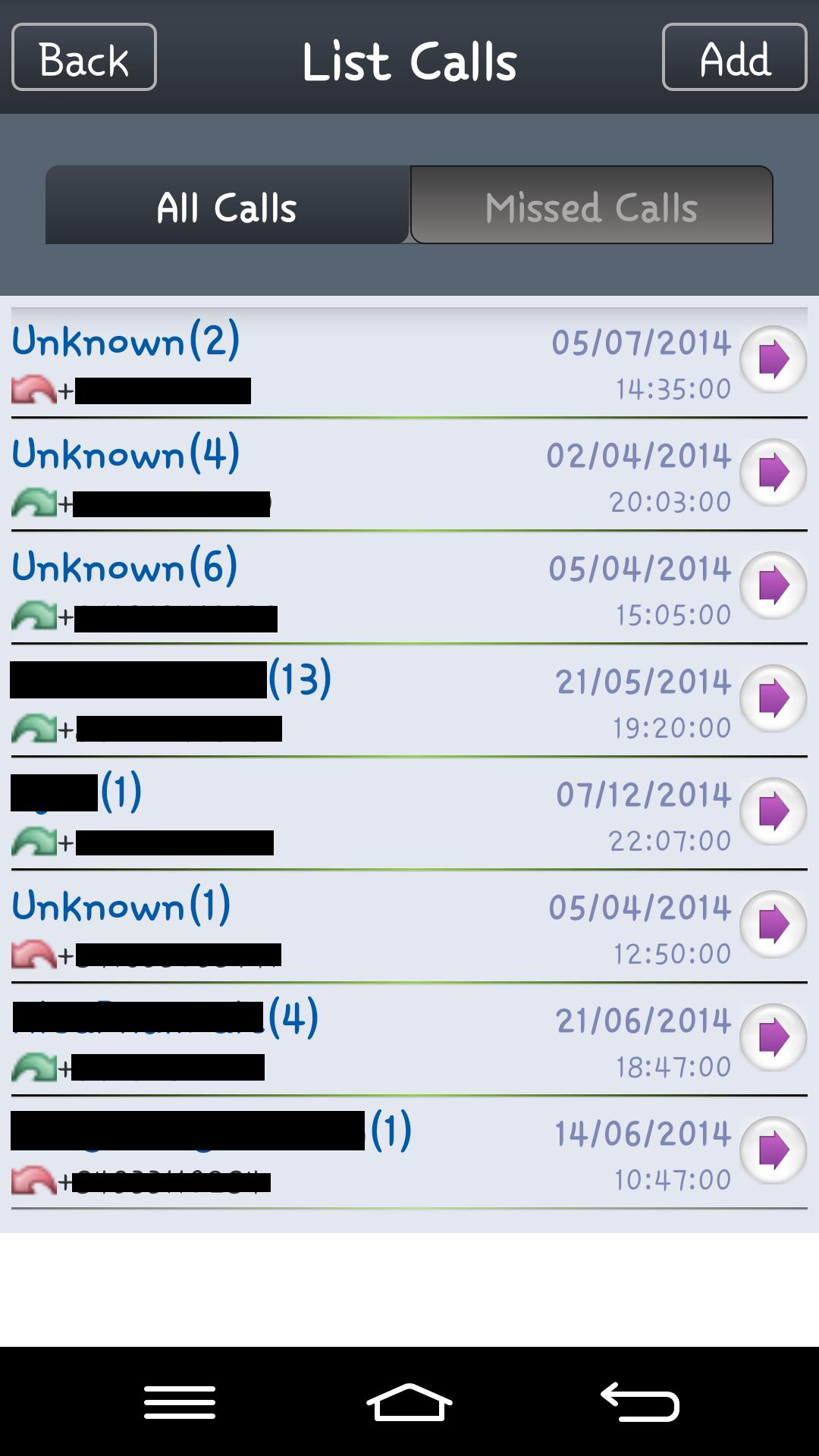Select the All Calls tab
This screenshot has height=1456, width=819.
tap(227, 206)
